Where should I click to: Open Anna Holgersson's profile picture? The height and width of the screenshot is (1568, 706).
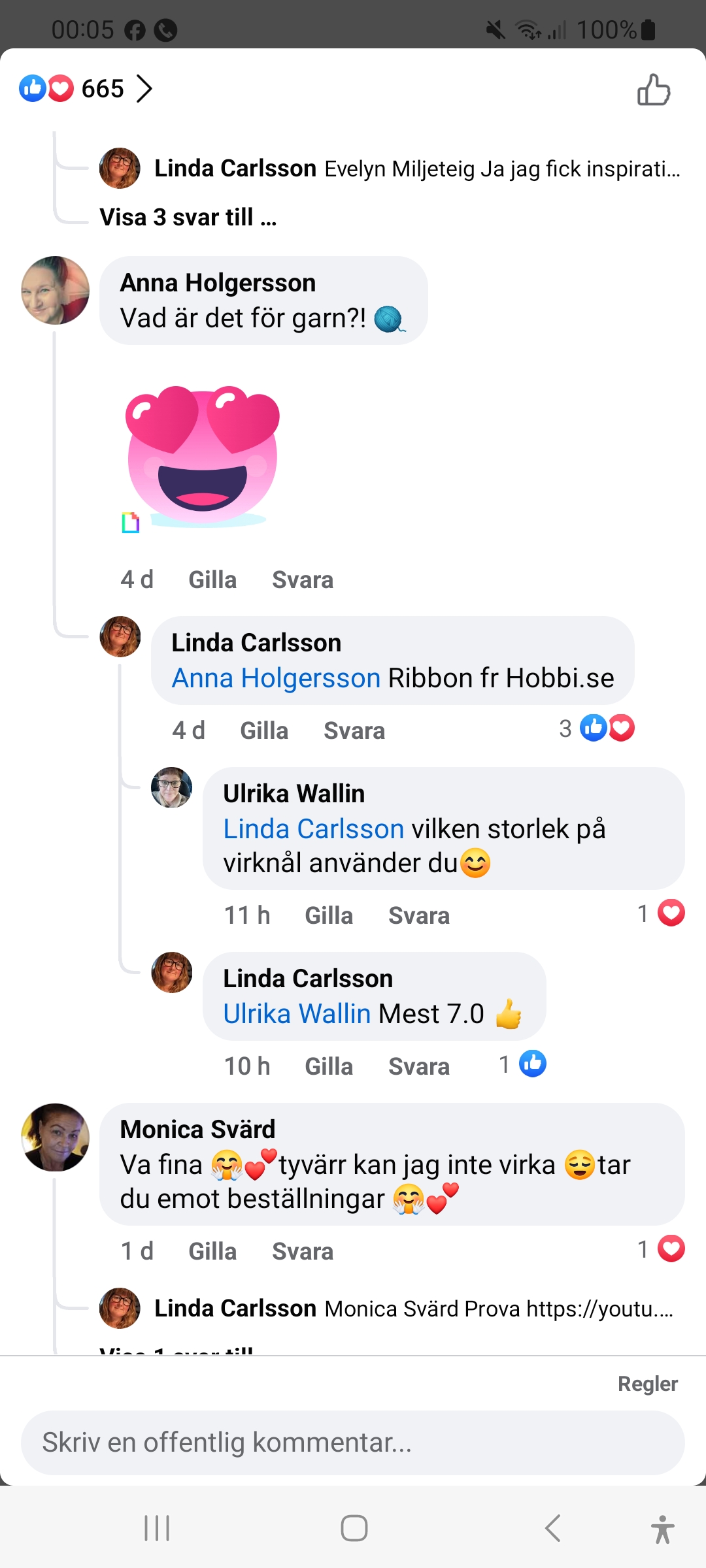(x=56, y=290)
